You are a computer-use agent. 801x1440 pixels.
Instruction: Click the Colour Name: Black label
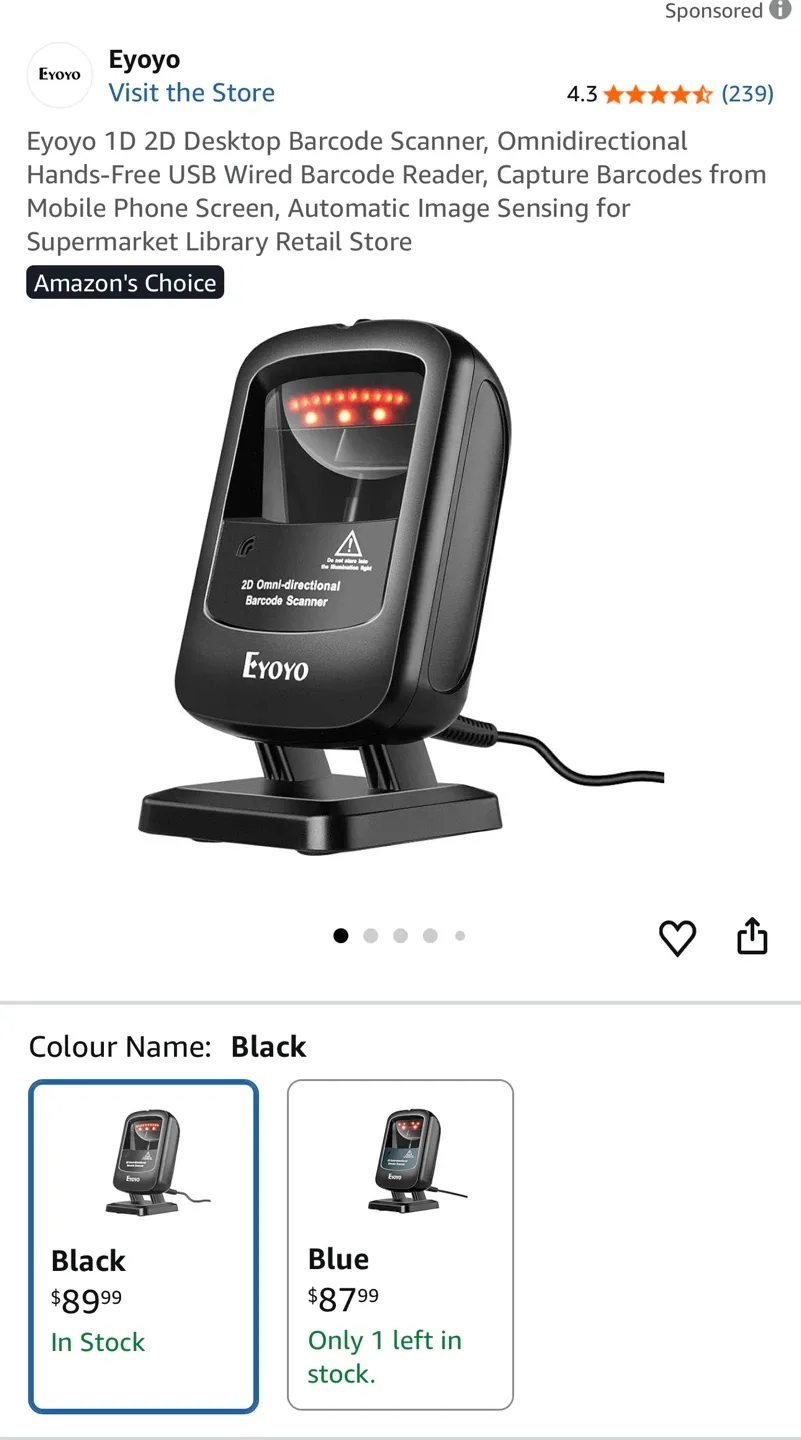click(x=165, y=1046)
